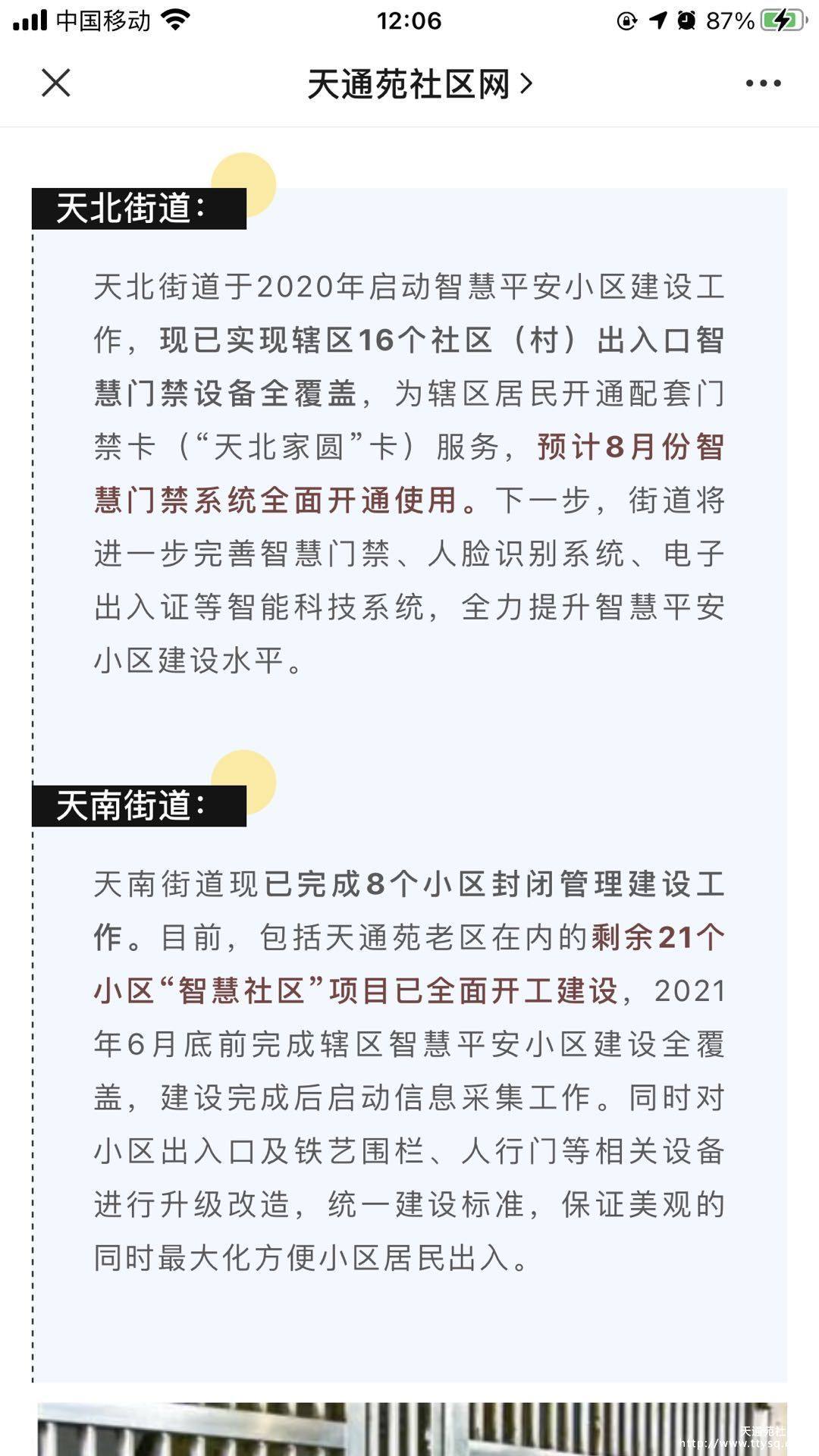View the fence photo at the bottom
This screenshot has height=1456, width=819.
tap(413, 1429)
